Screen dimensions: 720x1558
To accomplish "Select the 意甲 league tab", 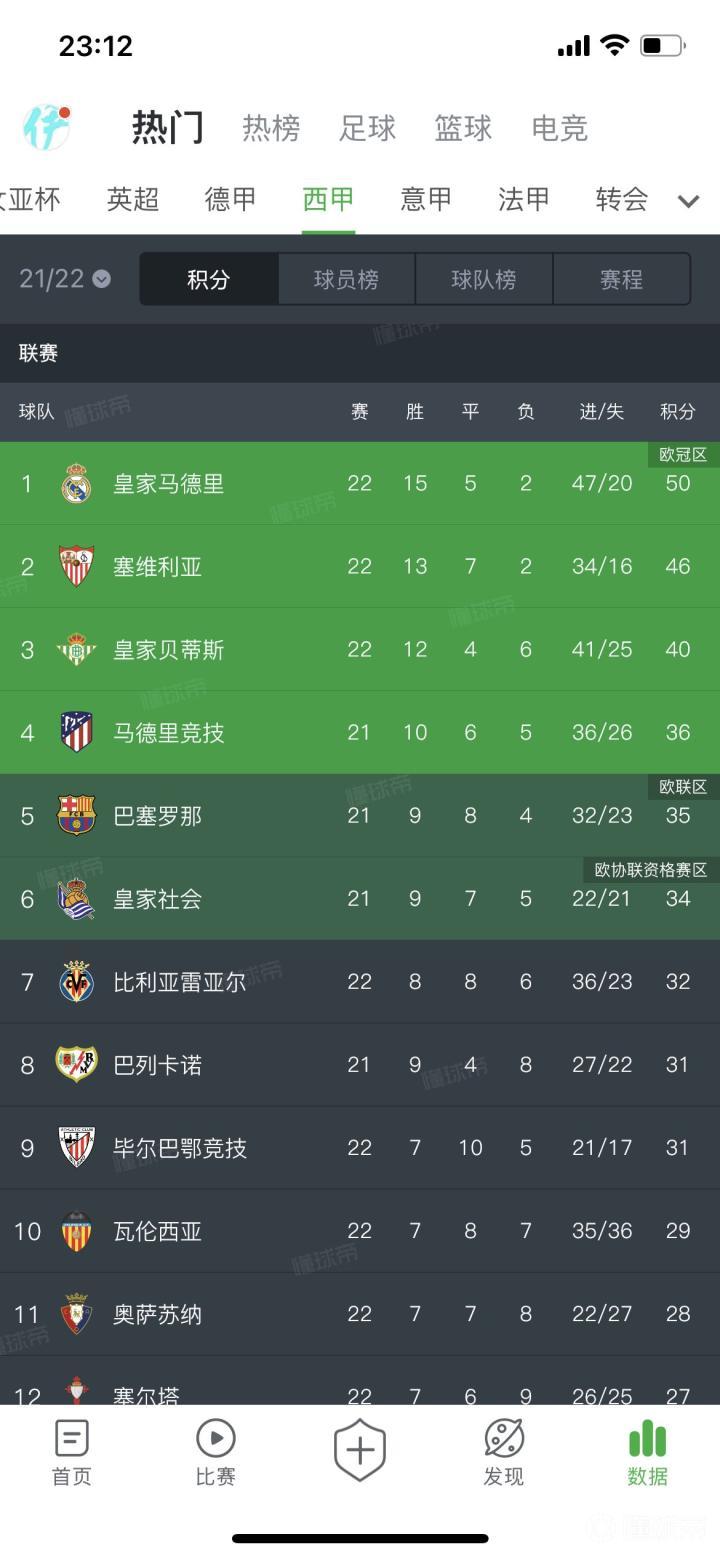I will tap(426, 199).
